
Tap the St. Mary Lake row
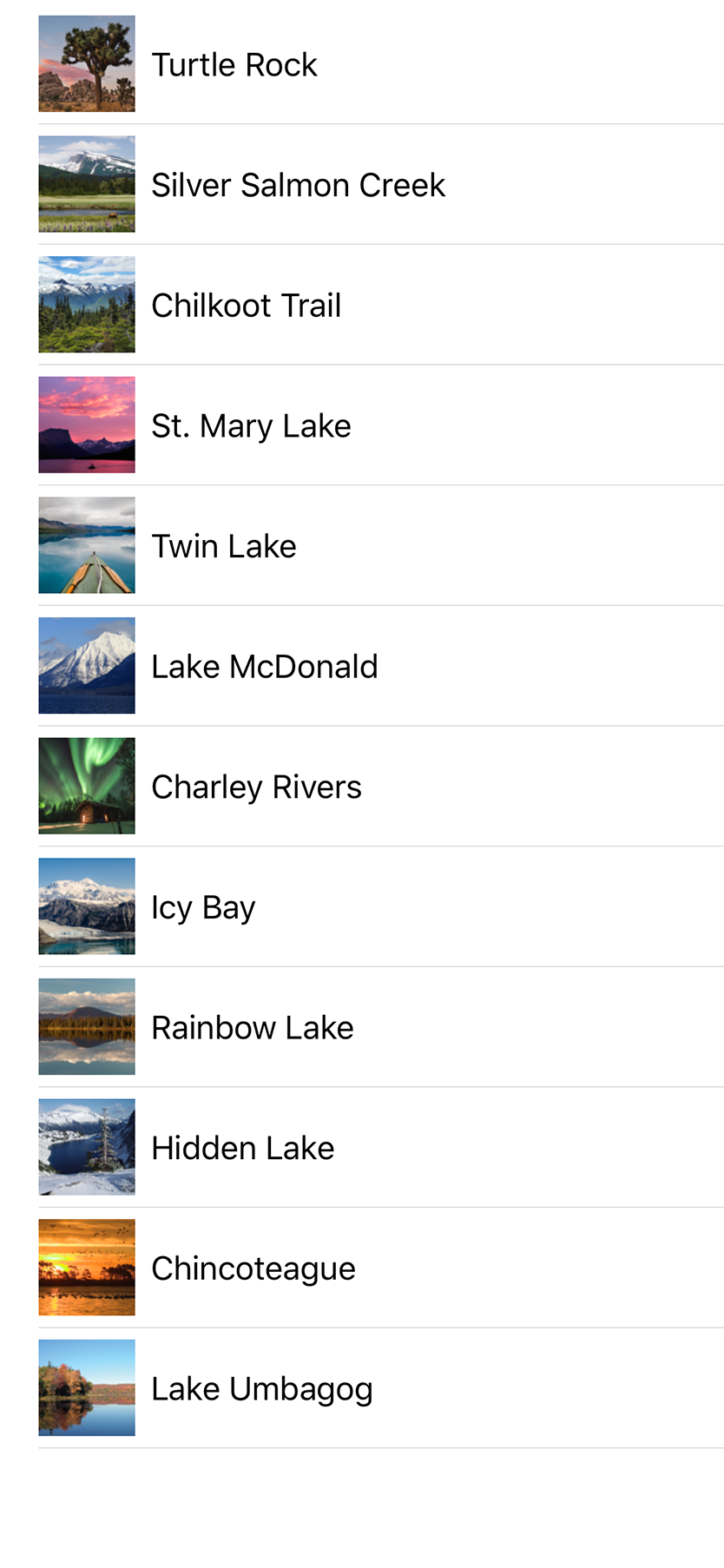251,425
